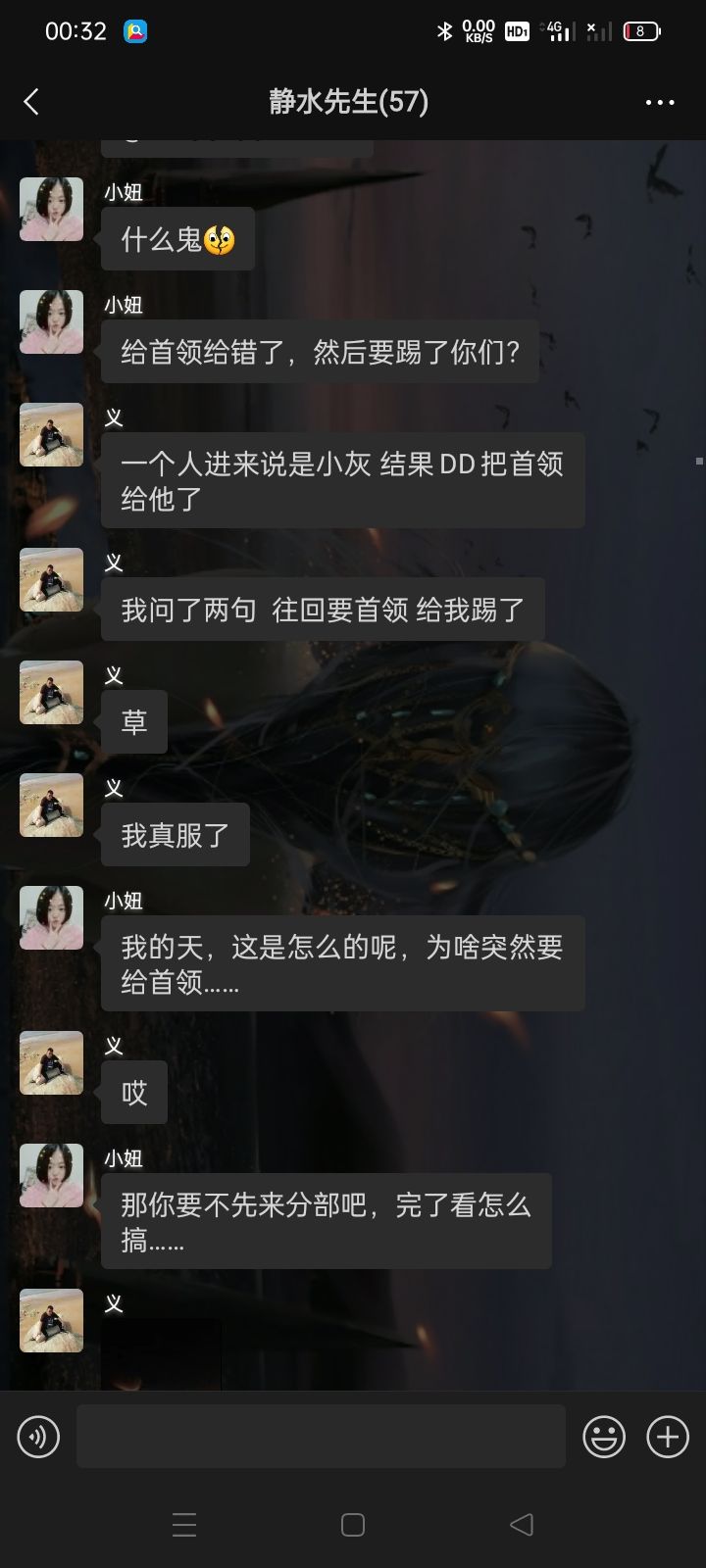Screen dimensions: 706x1568
Task: Open the plus attachment menu
Action: 666,1437
